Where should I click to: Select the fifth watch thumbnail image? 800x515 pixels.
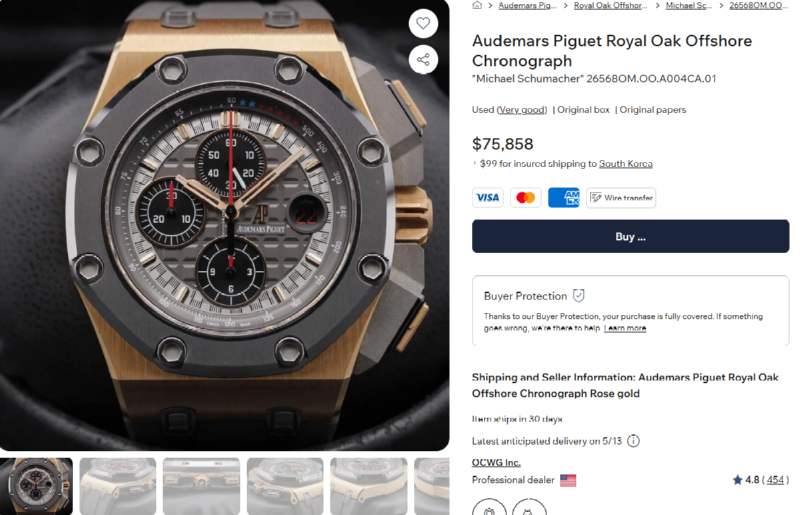click(x=368, y=486)
